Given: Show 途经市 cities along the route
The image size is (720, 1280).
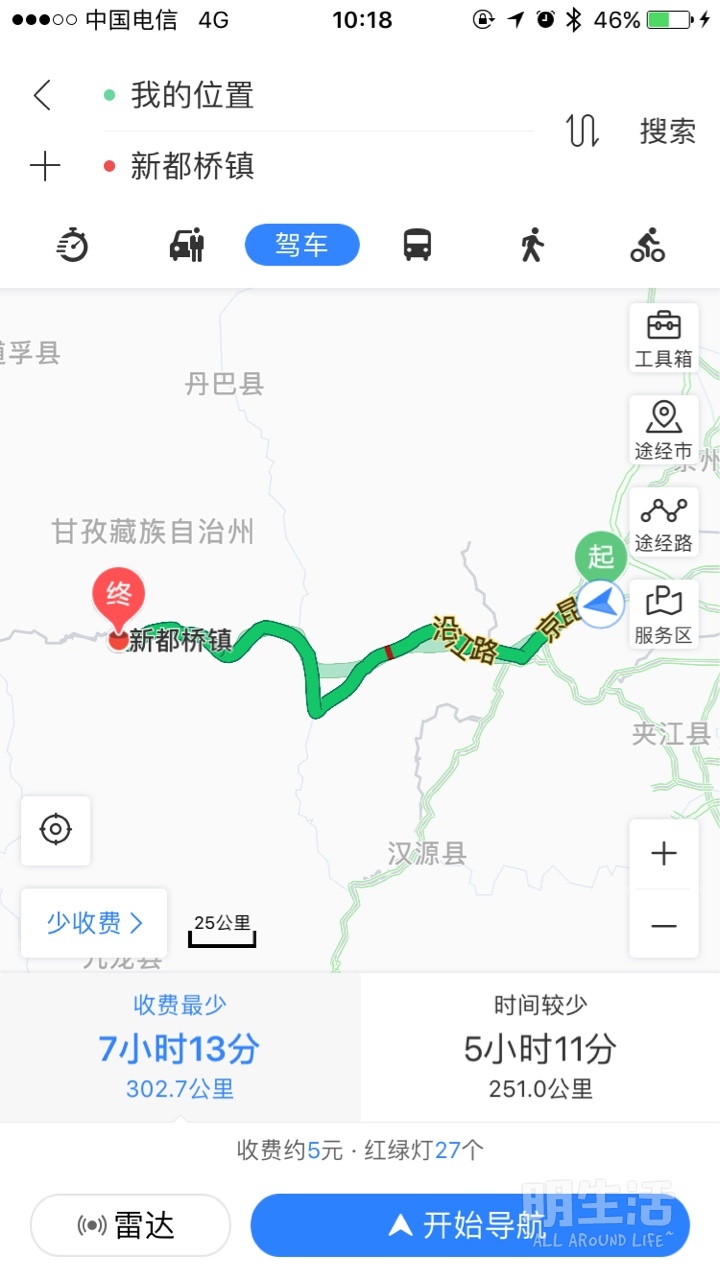Looking at the screenshot, I should (664, 431).
